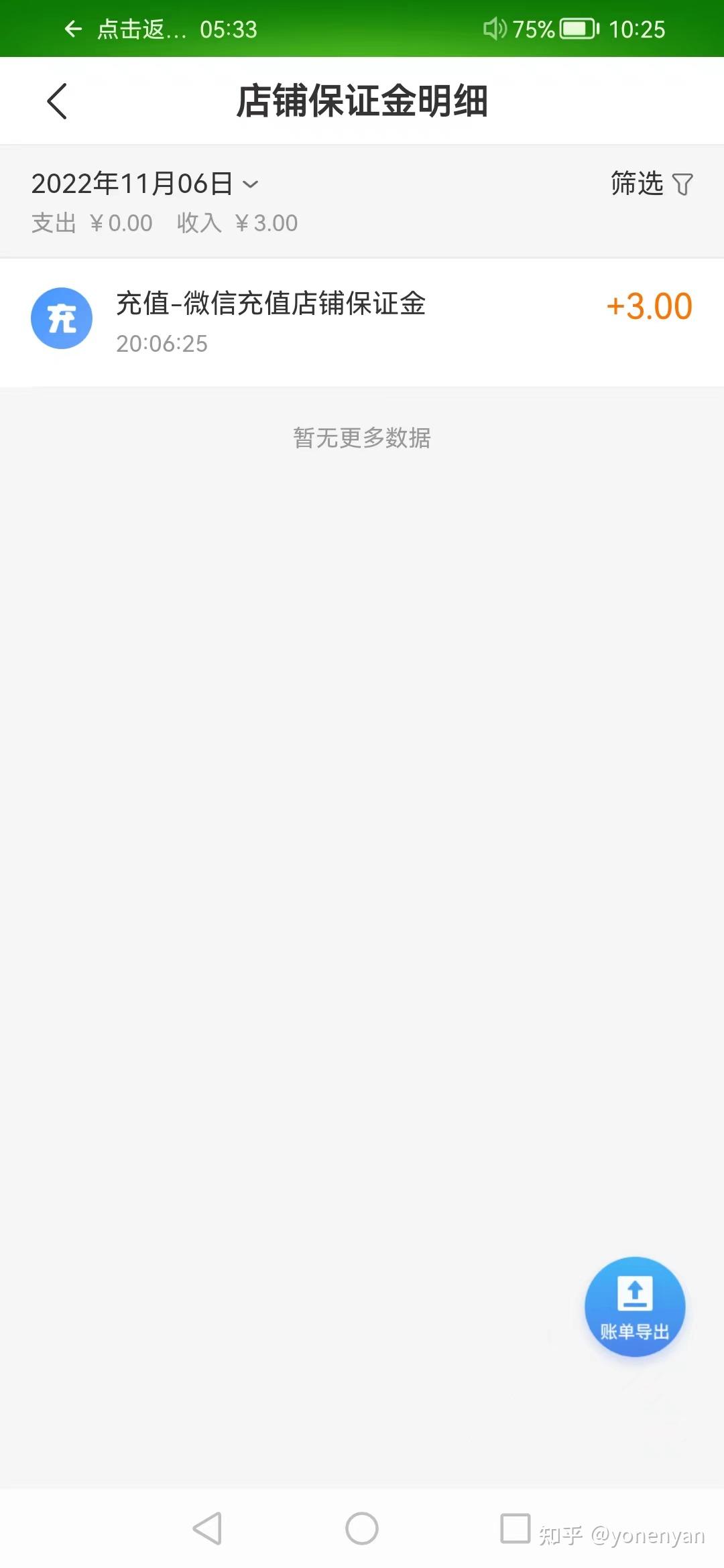Open the system recent apps view

tap(515, 1528)
